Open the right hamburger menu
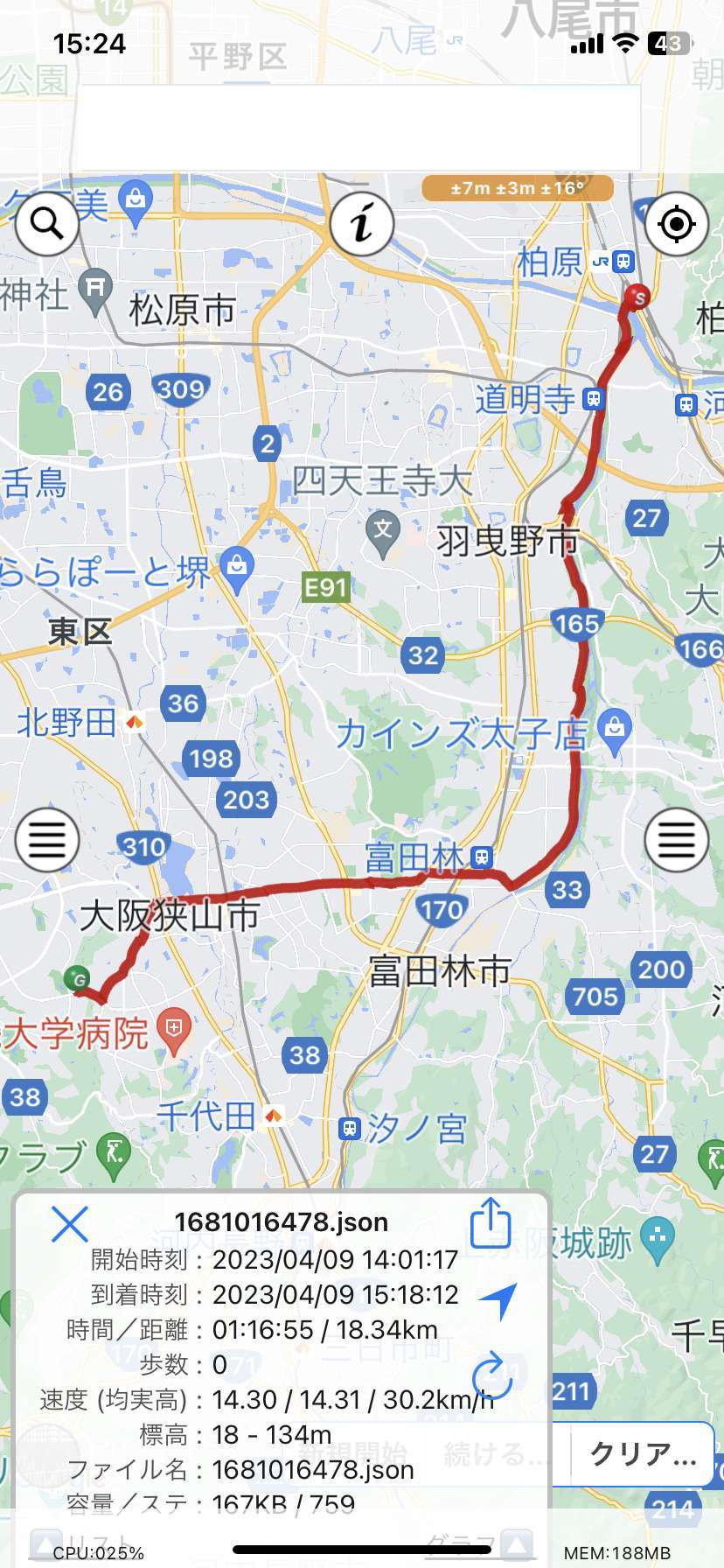 tap(677, 840)
